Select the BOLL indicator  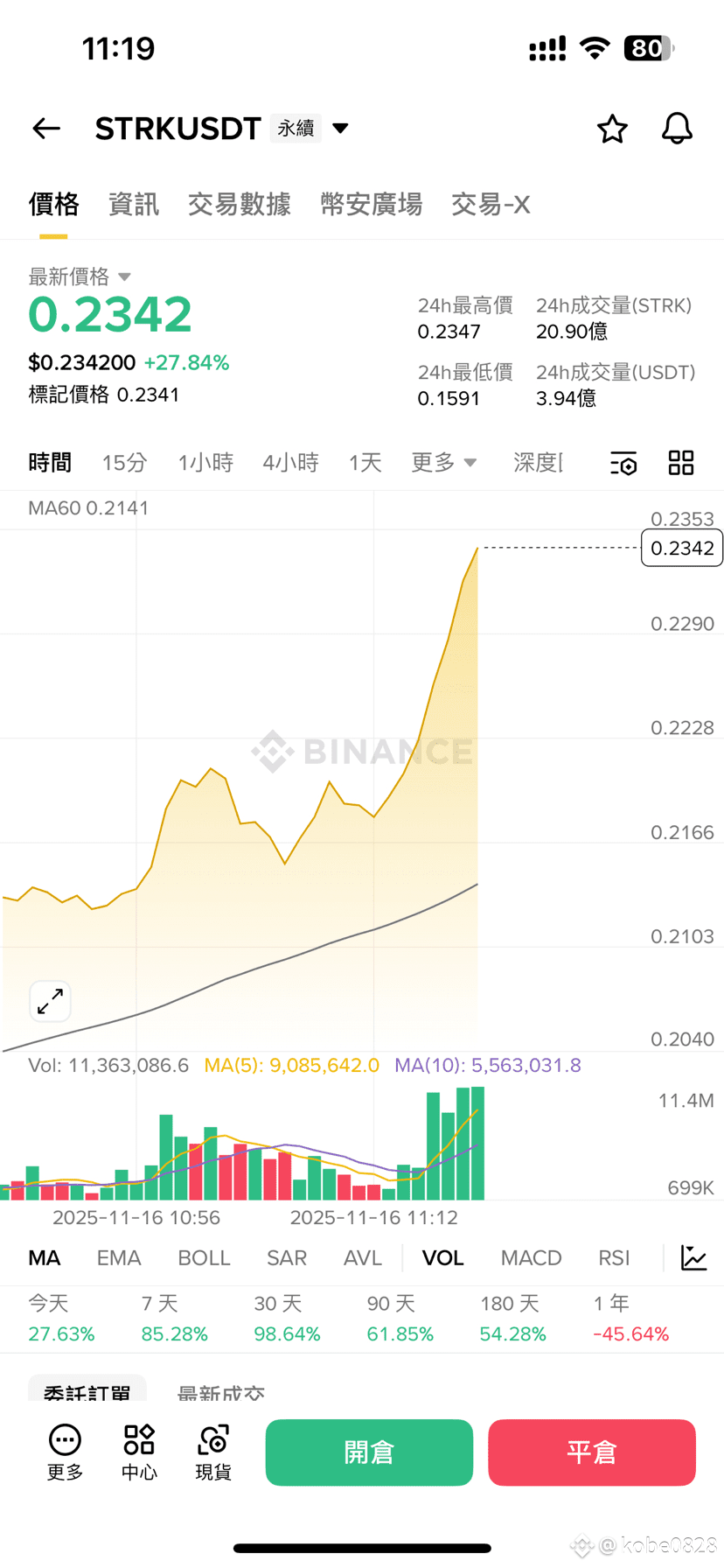[x=204, y=1258]
